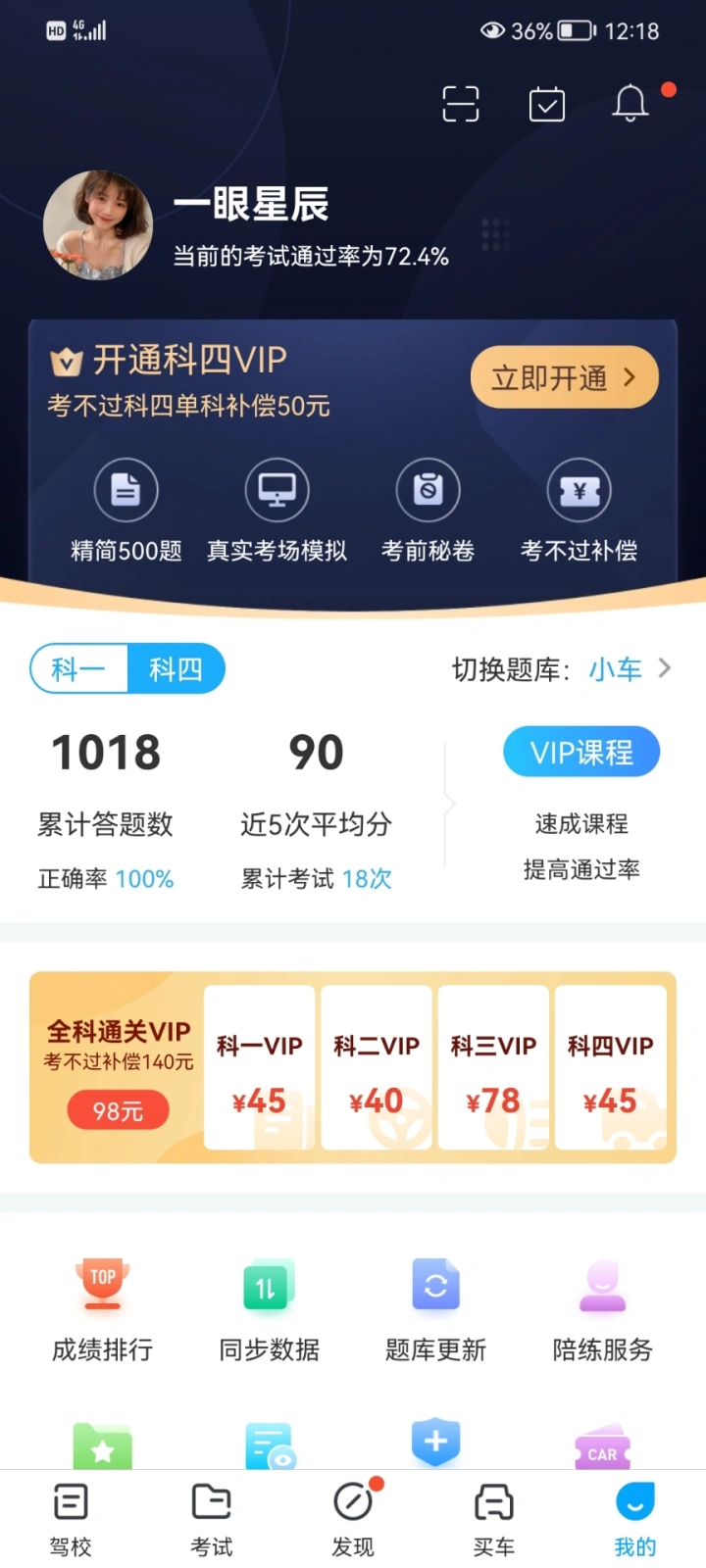Switch to the 发现 tab
The image size is (706, 1568).
coord(353,1519)
